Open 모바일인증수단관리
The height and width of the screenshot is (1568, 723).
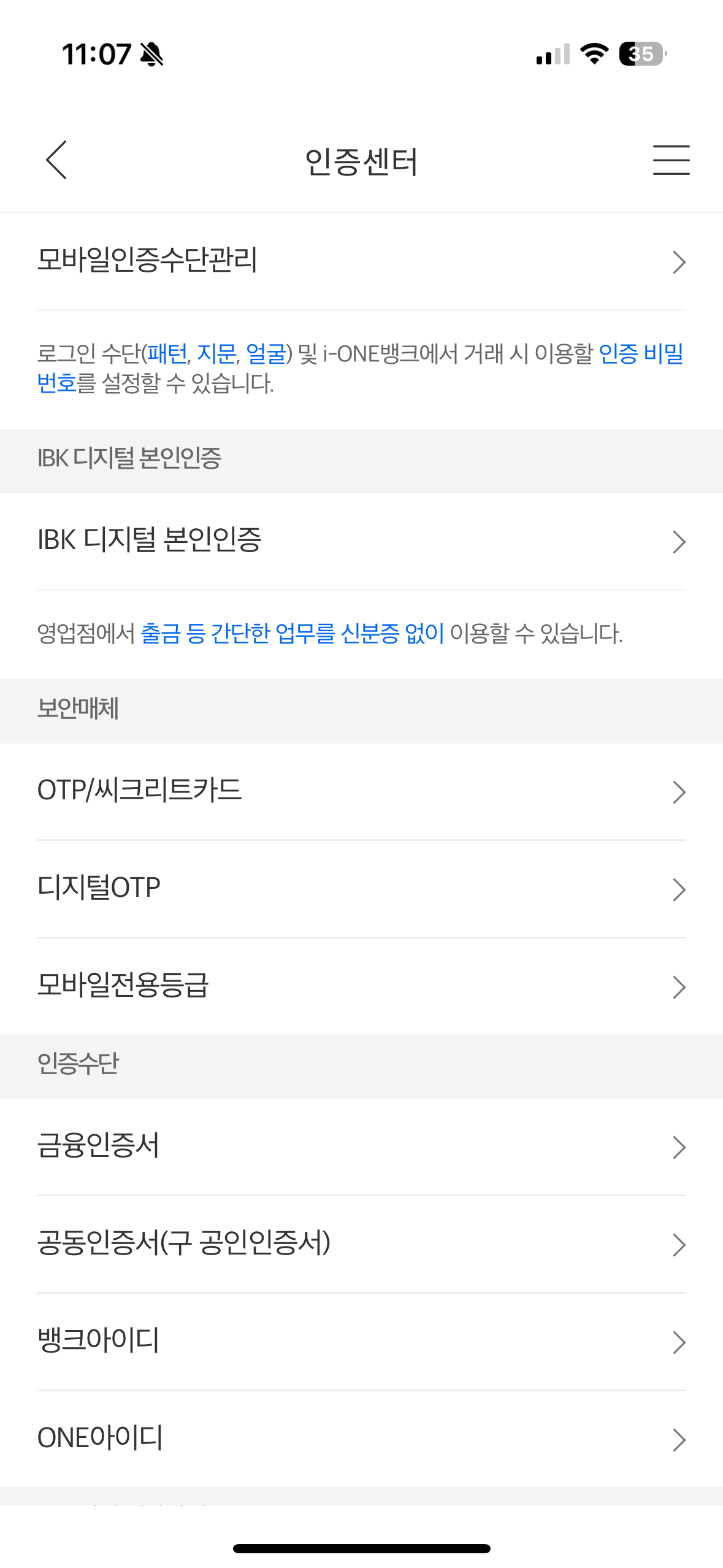[x=361, y=261]
